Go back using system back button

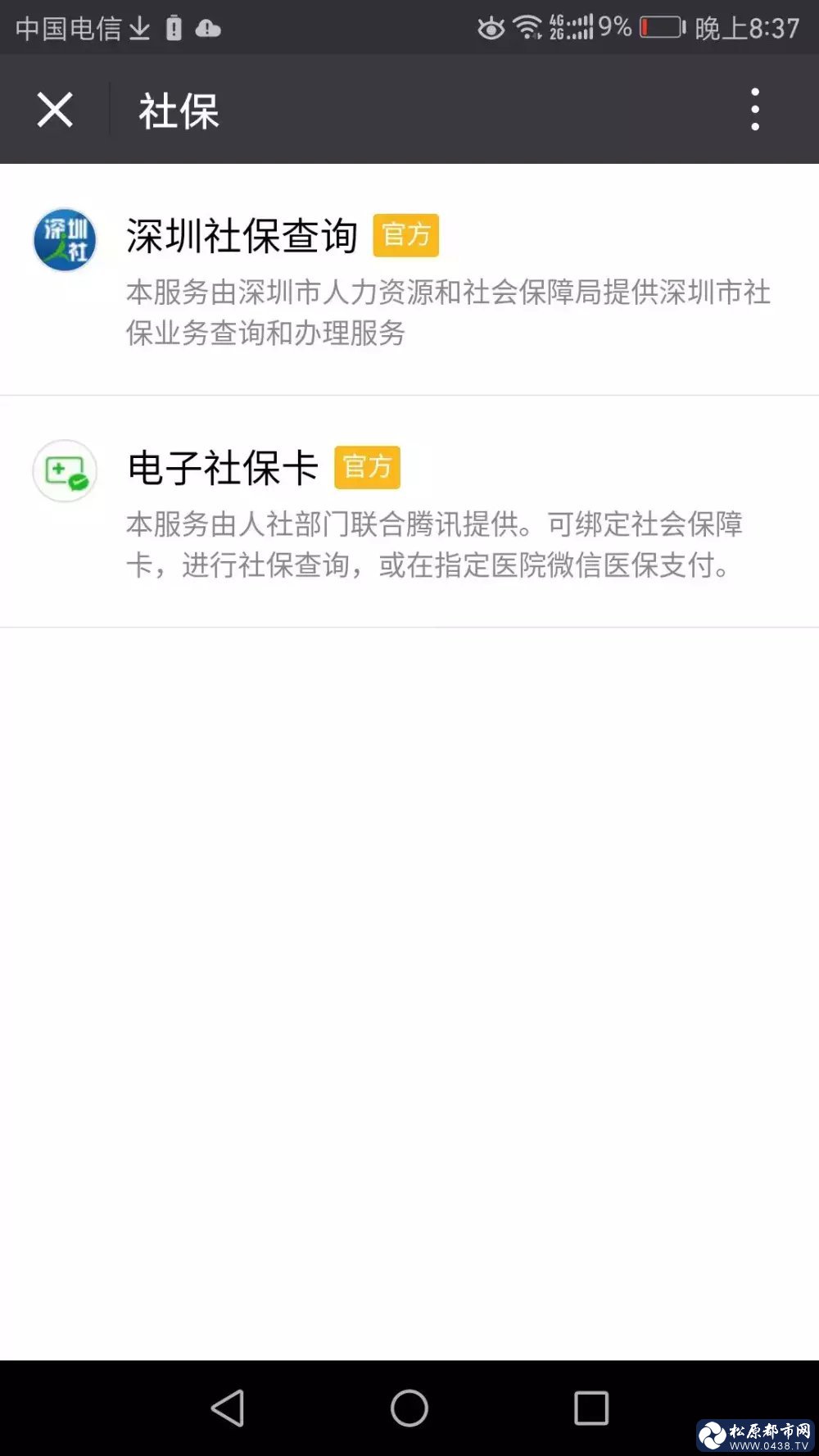coord(228,1408)
